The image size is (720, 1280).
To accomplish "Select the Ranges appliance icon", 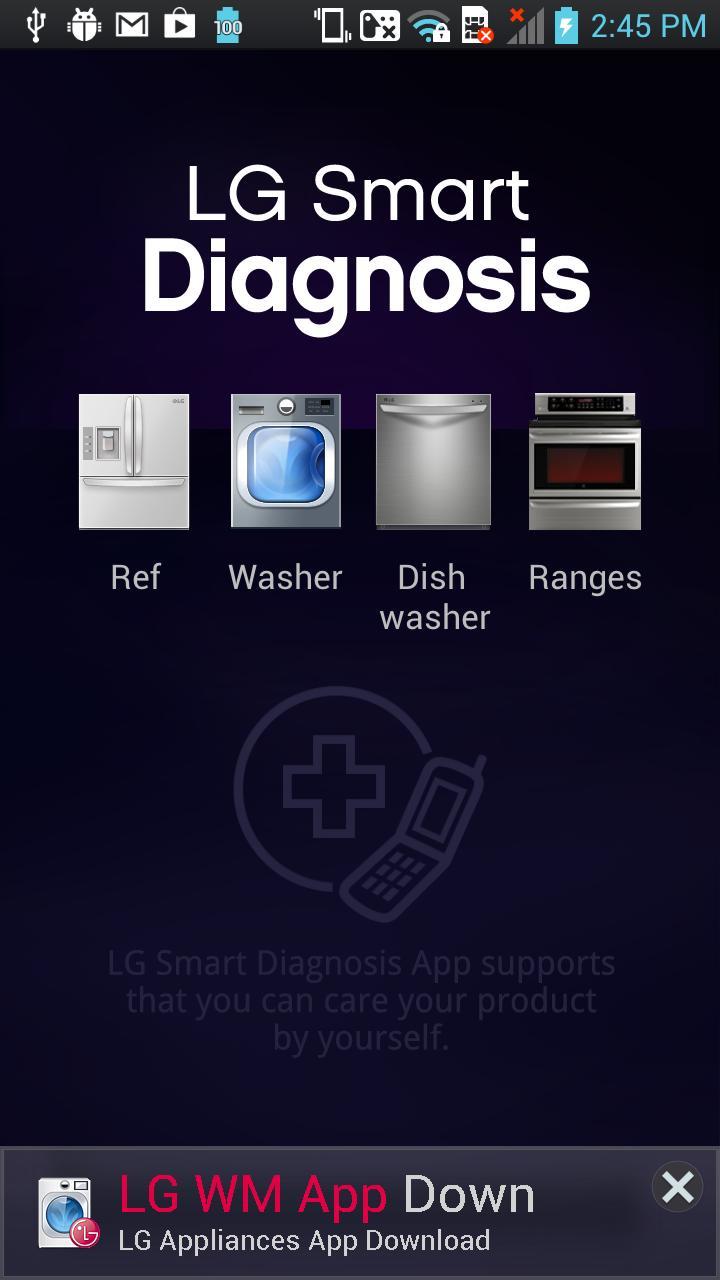I will point(585,462).
